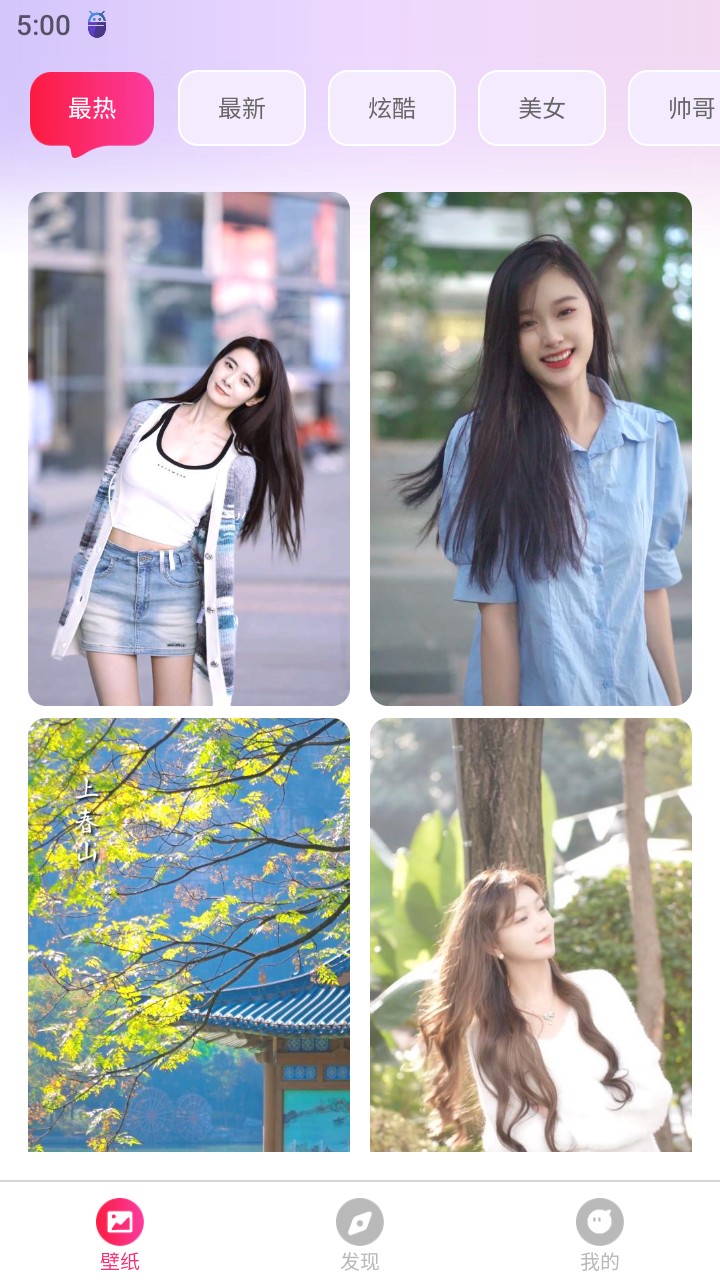
Task: Select the 最热 category chip
Action: 92,108
